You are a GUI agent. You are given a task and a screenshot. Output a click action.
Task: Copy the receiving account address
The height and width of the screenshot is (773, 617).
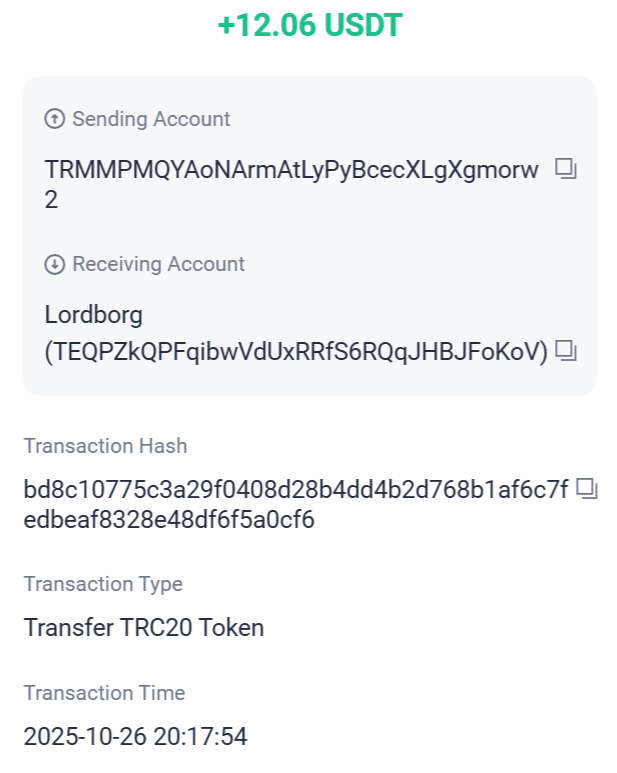coord(567,350)
